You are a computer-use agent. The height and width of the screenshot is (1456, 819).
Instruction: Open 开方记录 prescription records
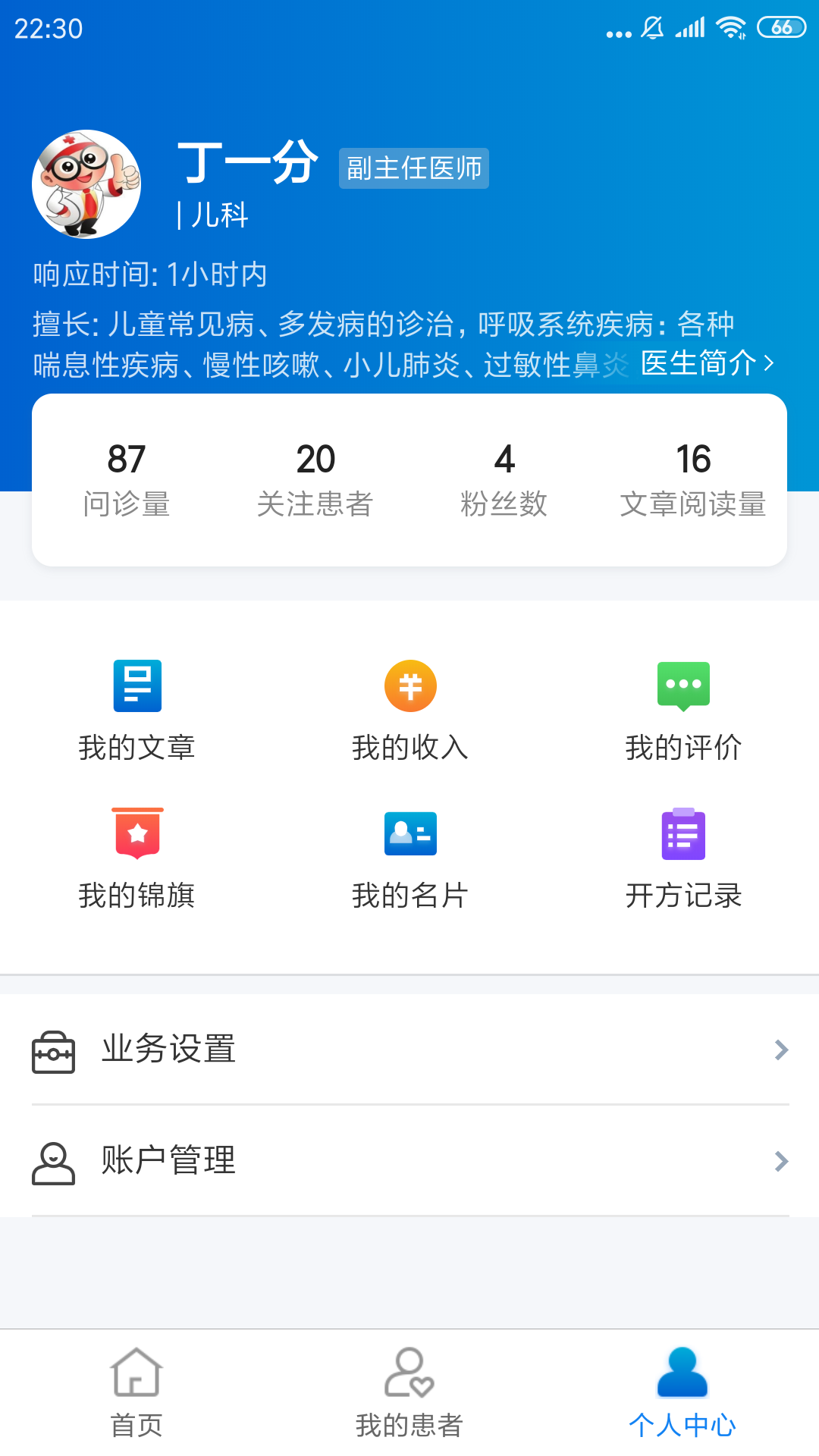pyautogui.click(x=683, y=858)
